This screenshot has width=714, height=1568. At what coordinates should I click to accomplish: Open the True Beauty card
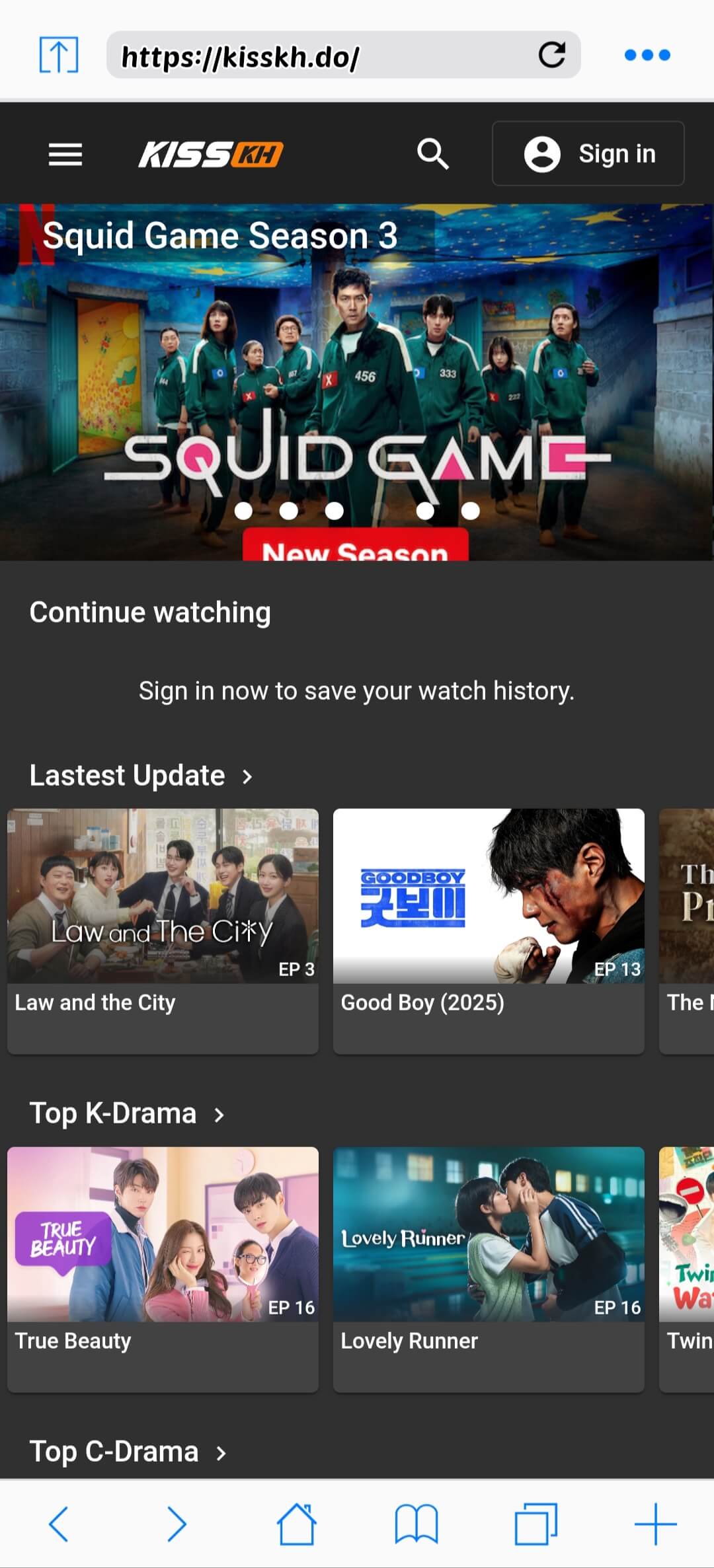tap(163, 1269)
